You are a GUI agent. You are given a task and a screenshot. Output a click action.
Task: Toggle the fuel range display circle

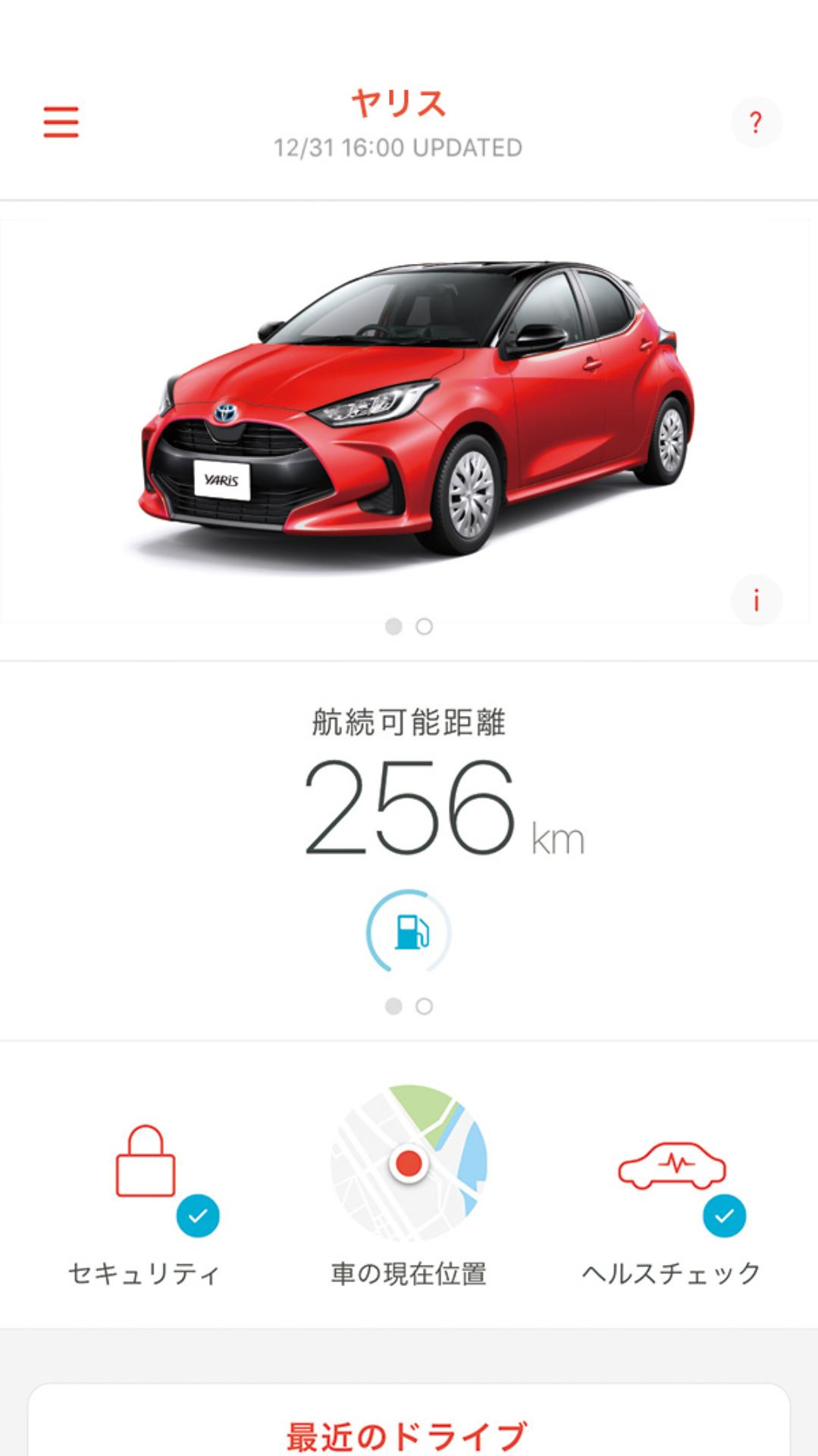tap(409, 930)
